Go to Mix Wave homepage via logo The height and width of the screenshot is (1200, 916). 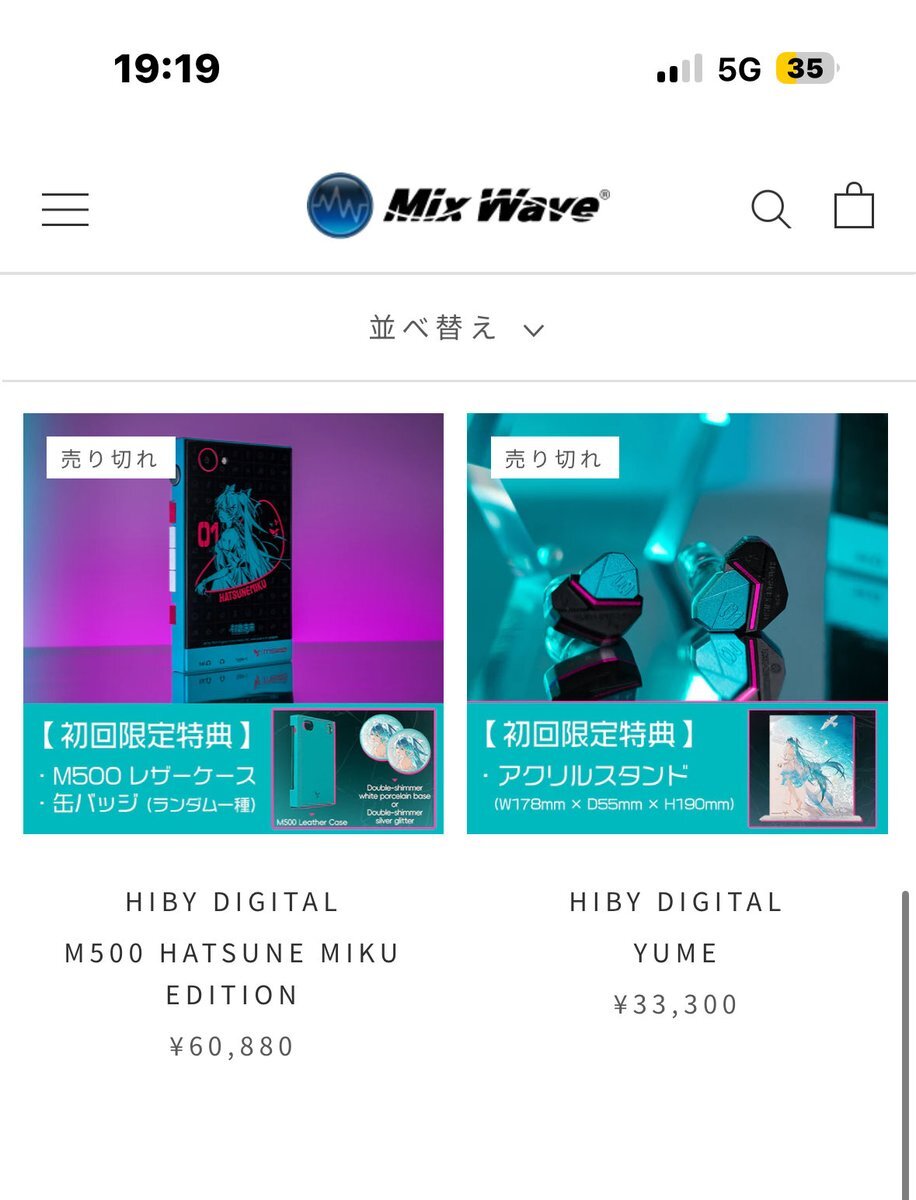(459, 205)
